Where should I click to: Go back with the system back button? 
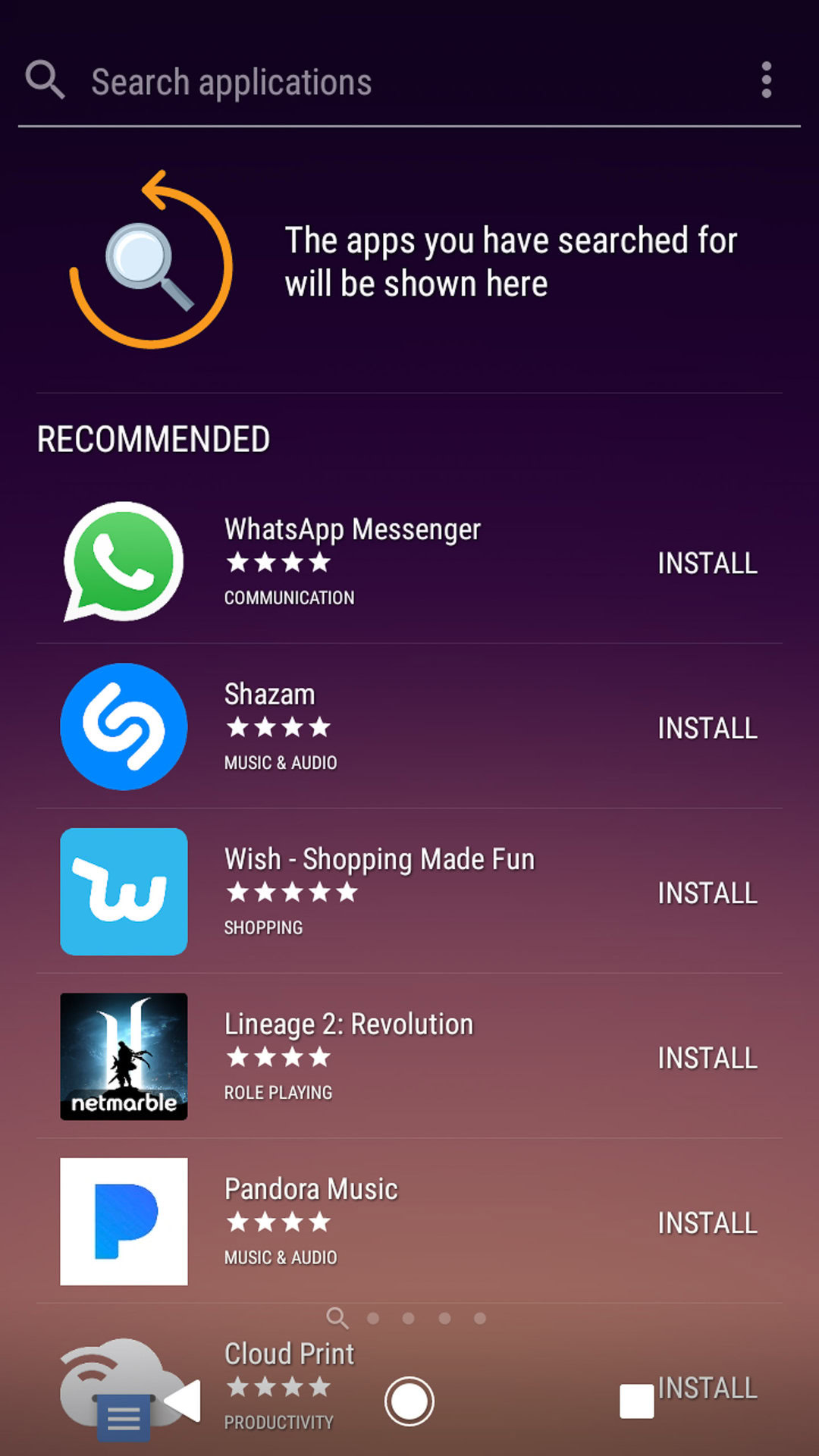pos(184,1401)
